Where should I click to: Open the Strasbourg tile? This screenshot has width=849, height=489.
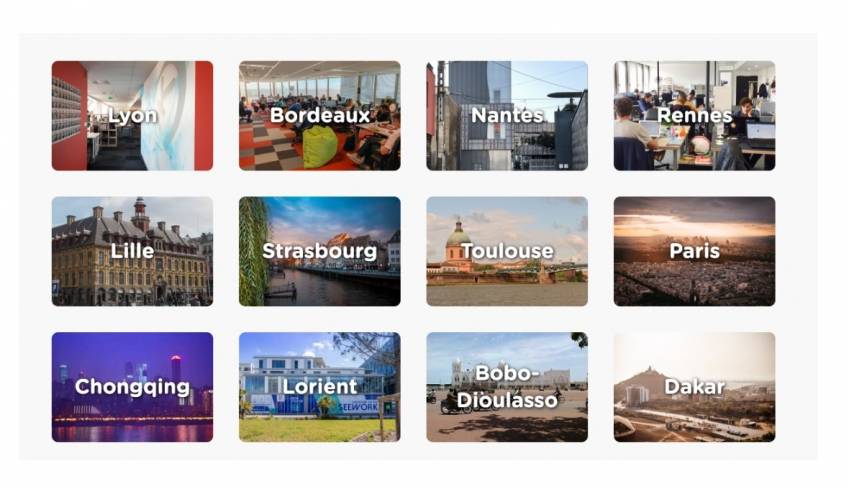(319, 251)
